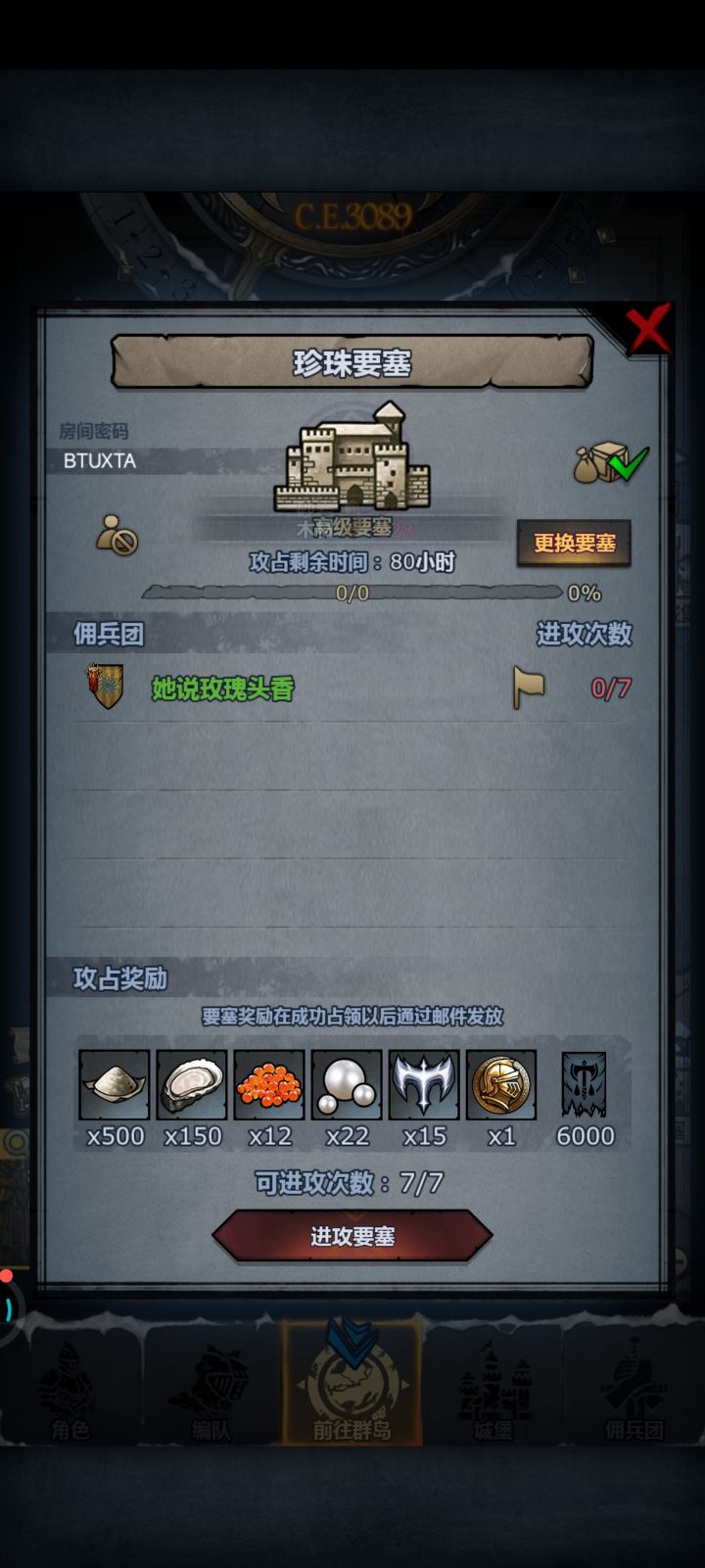This screenshot has height=1568, width=705.
Task: Select the battle axe reward icon x15
Action: pyautogui.click(x=424, y=1084)
